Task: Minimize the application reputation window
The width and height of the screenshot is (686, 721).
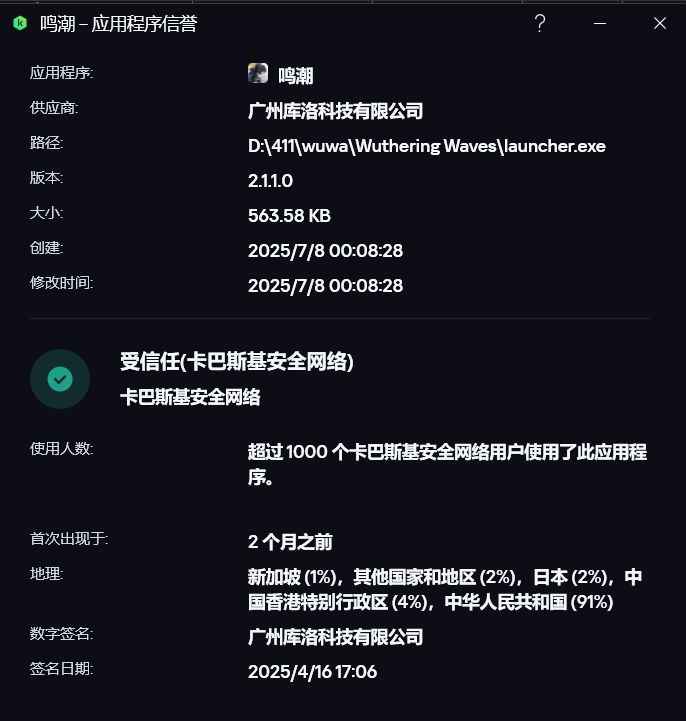Action: 600,24
